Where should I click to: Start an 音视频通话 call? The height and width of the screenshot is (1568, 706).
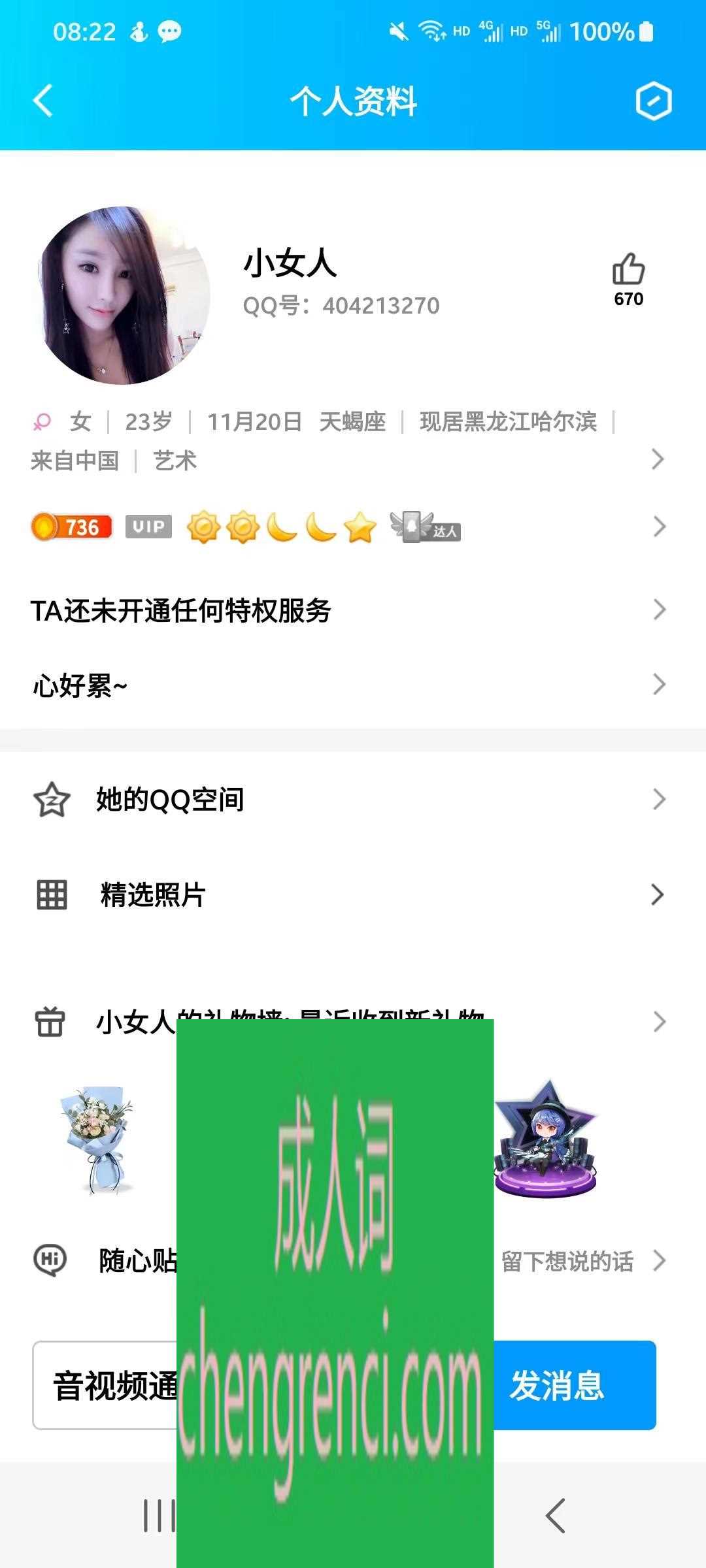point(105,1385)
